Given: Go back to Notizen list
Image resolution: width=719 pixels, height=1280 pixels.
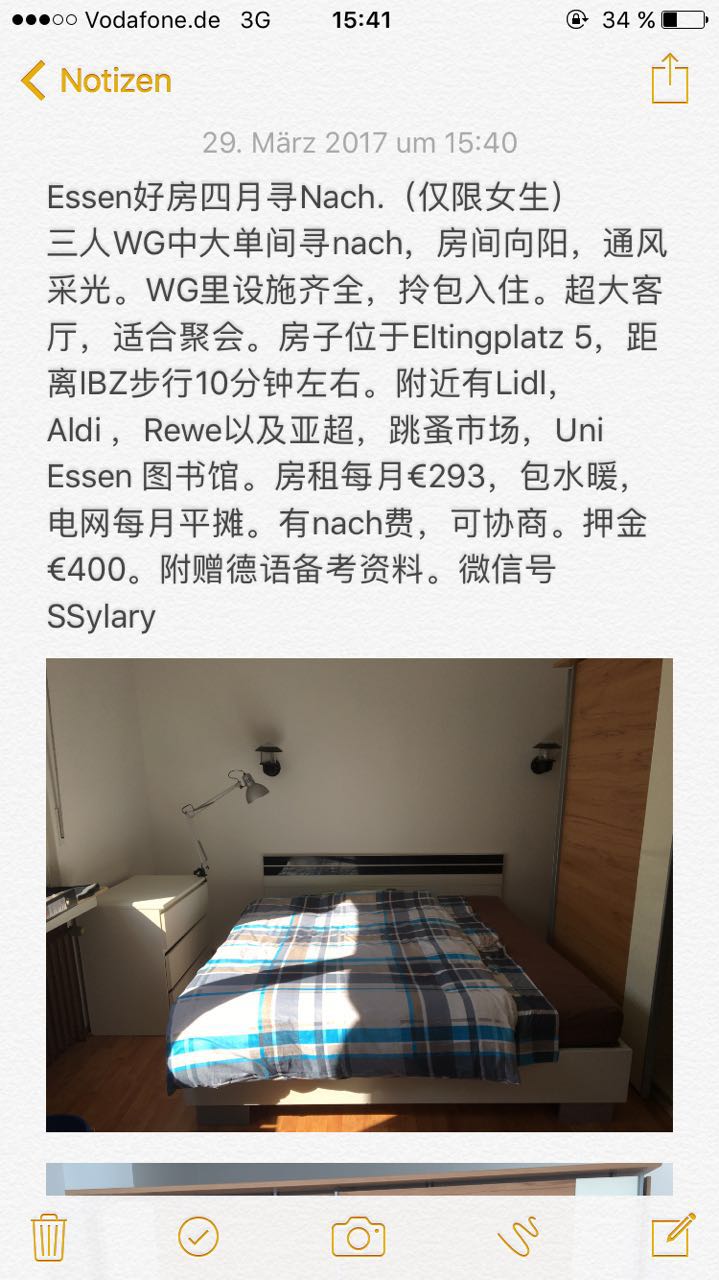Looking at the screenshot, I should [x=96, y=81].
